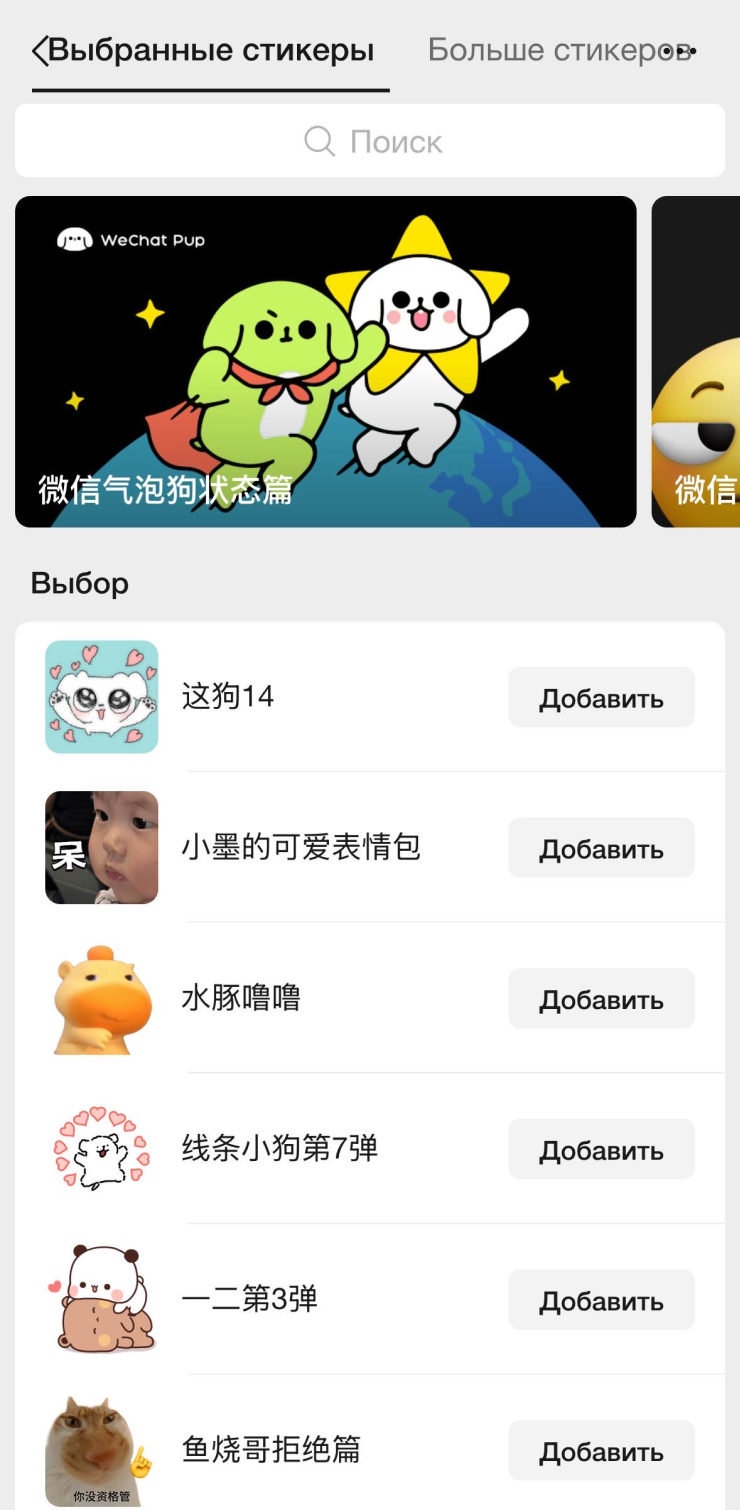Screen dimensions: 740x1510
Task: Add the 这狗14 sticker pack
Action: (x=601, y=698)
